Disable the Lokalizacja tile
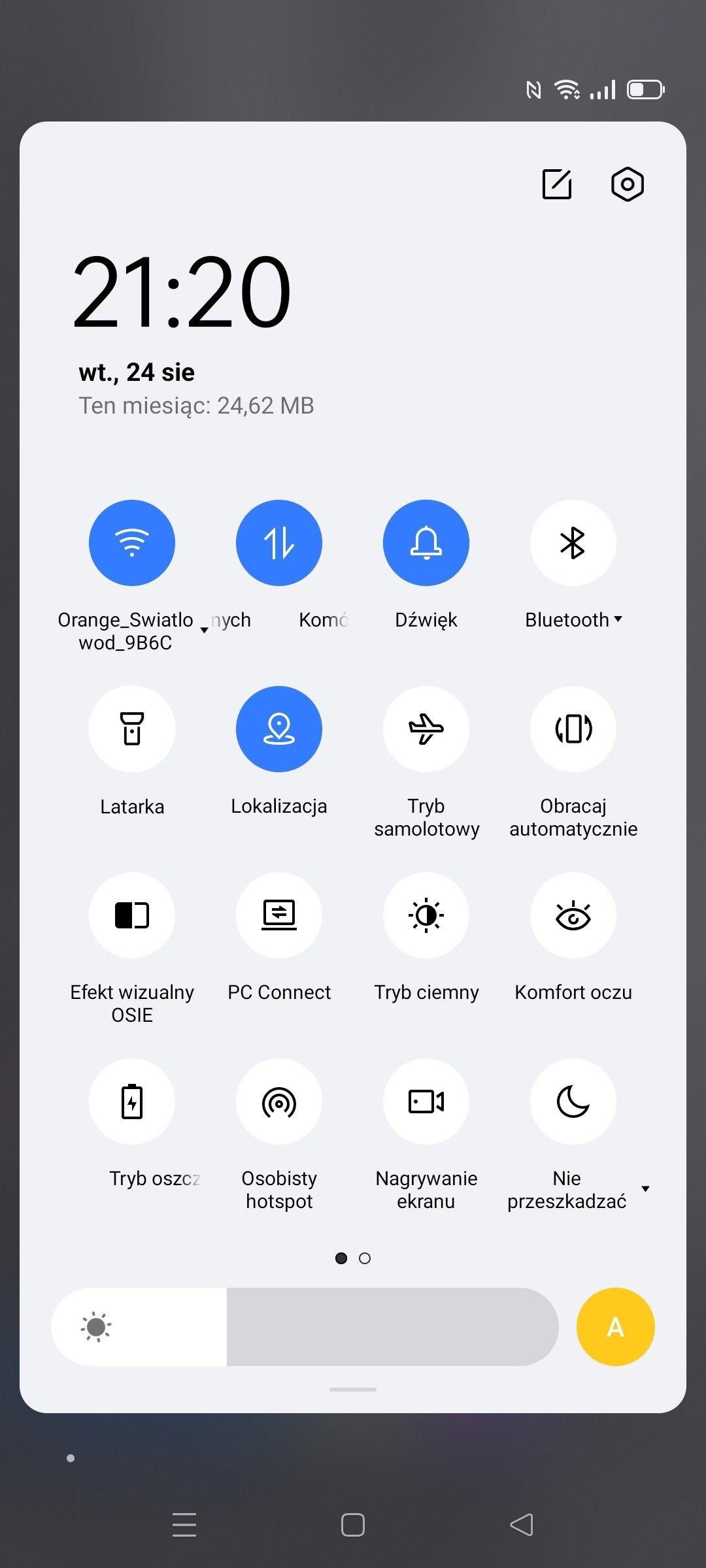 [279, 729]
